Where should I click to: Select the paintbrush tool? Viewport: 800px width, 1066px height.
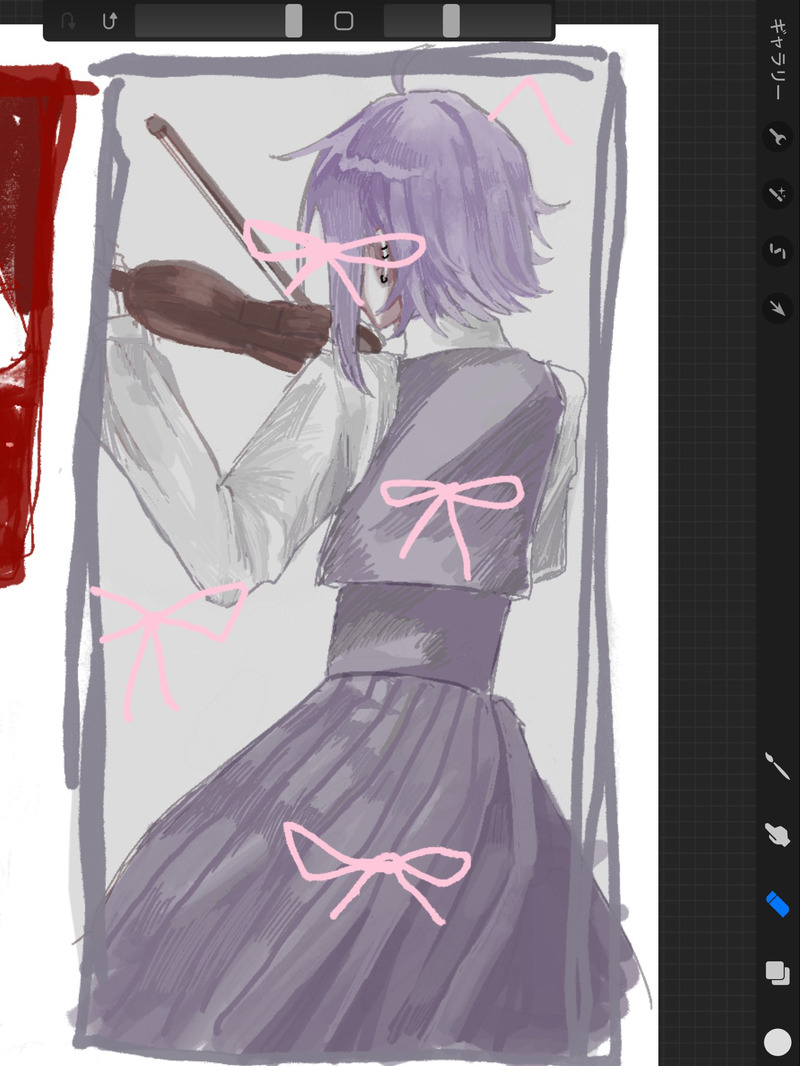click(777, 768)
